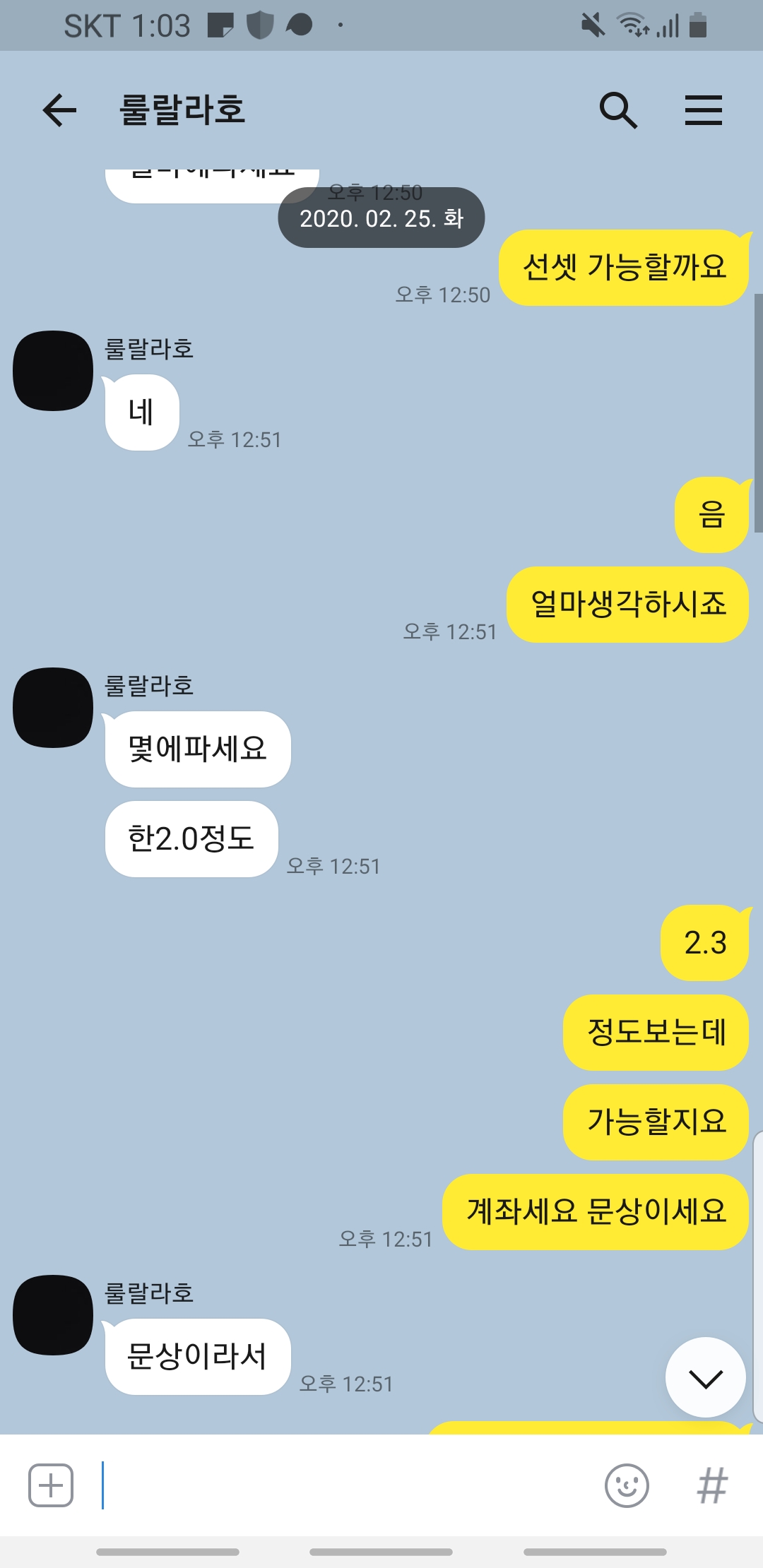Open 룰랄라호's profile picture above 네 message

[x=53, y=371]
